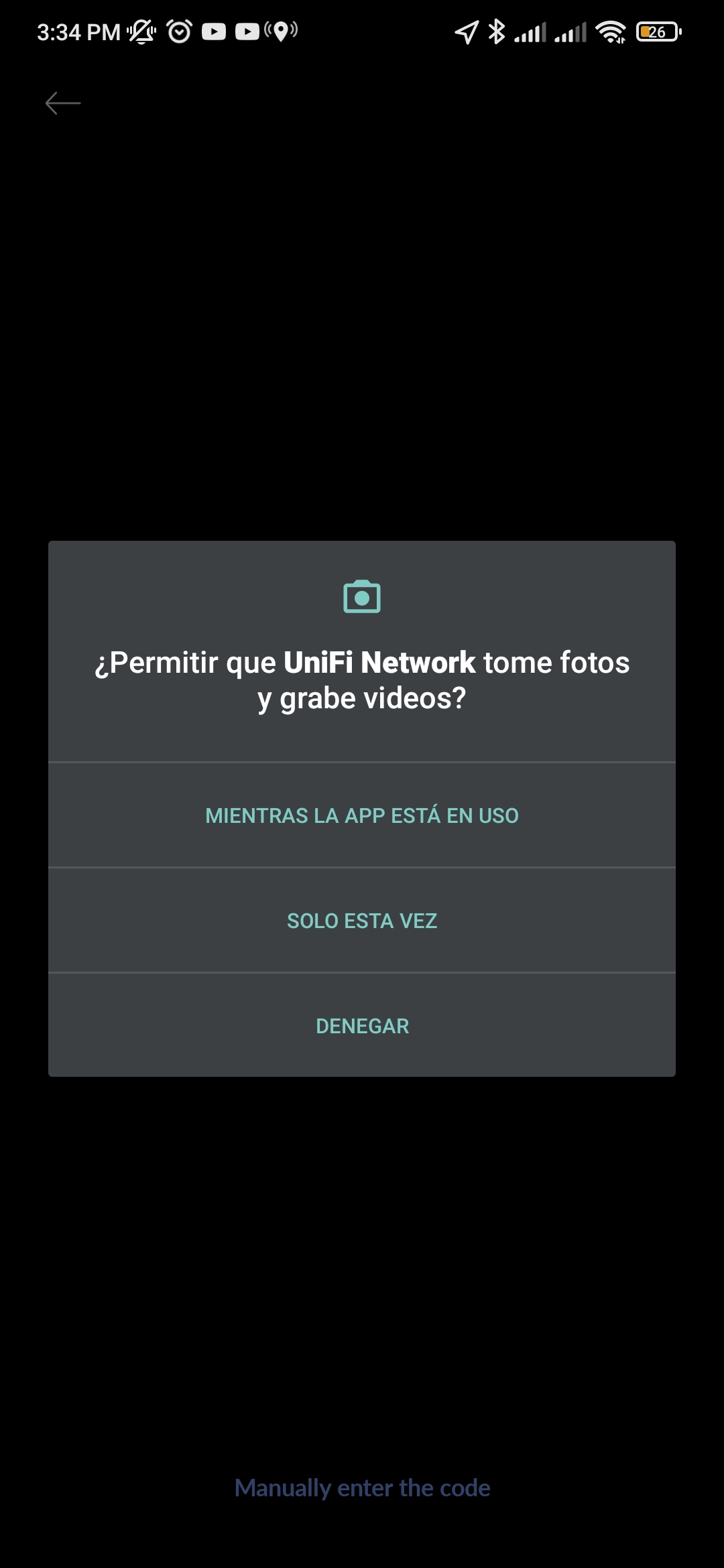Allow camera while the app is in use
The height and width of the screenshot is (1568, 724).
click(x=362, y=815)
